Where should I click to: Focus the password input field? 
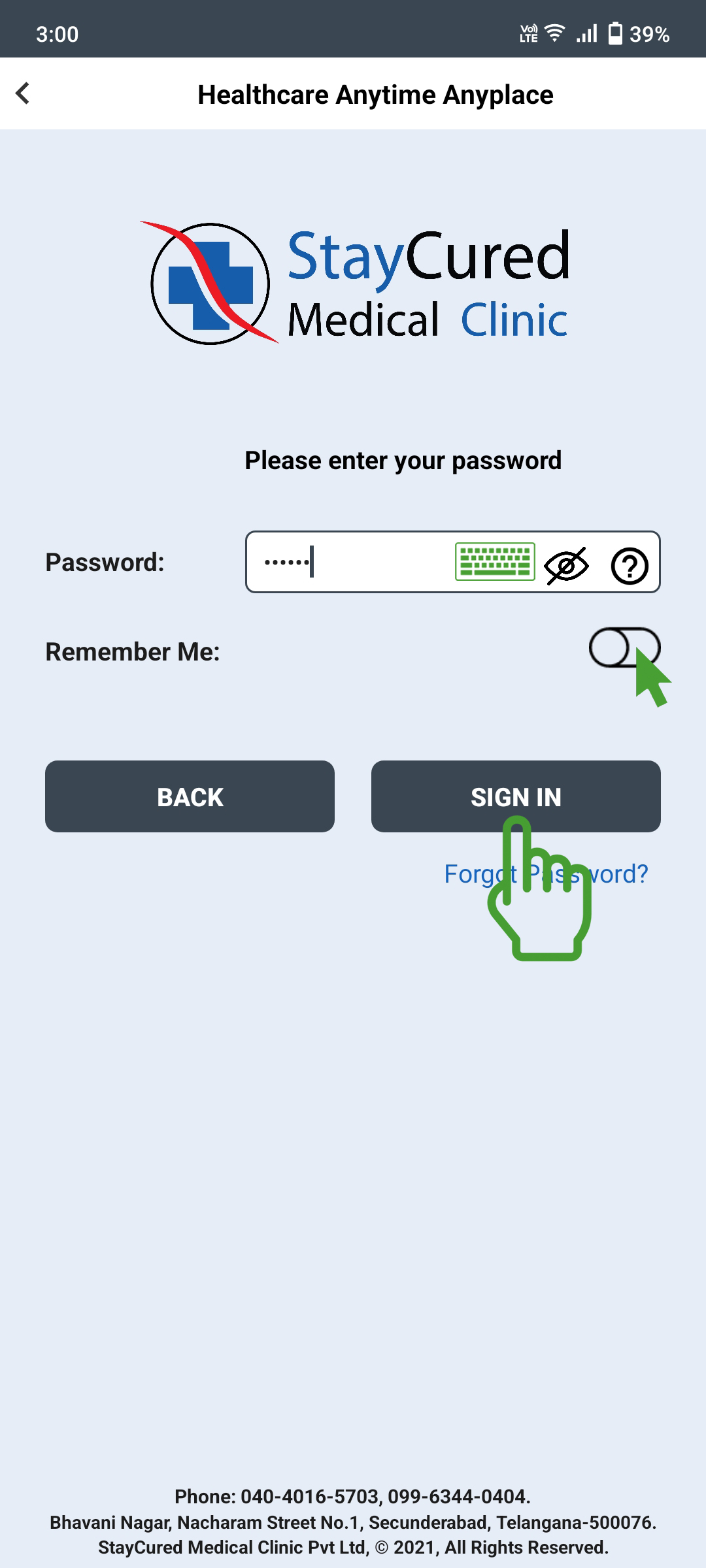point(353,562)
